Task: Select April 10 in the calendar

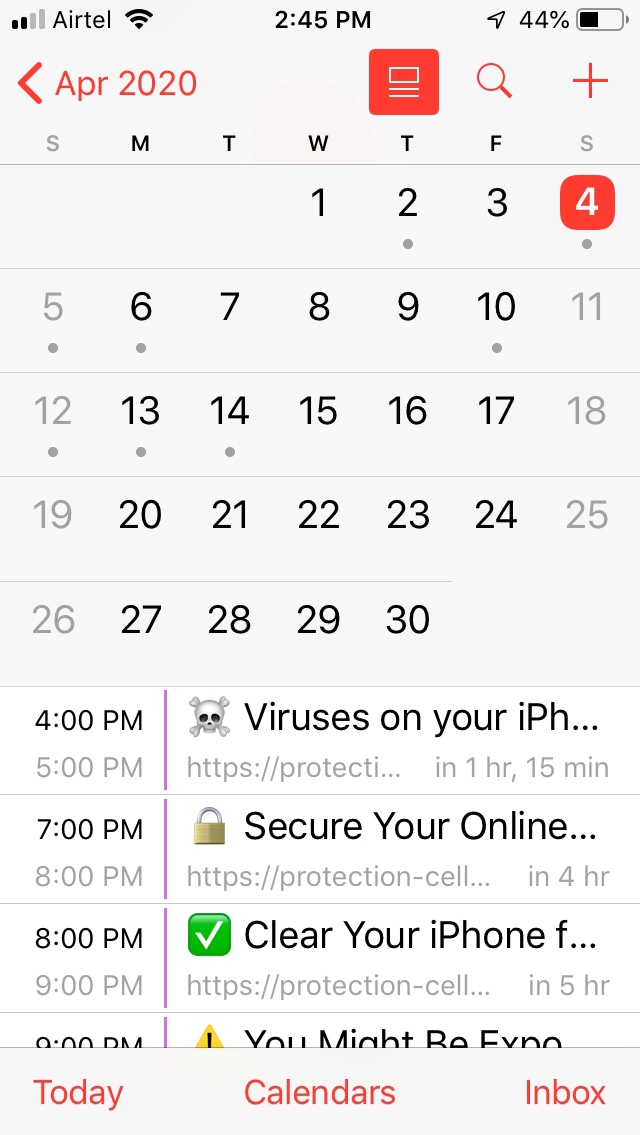Action: click(x=497, y=307)
